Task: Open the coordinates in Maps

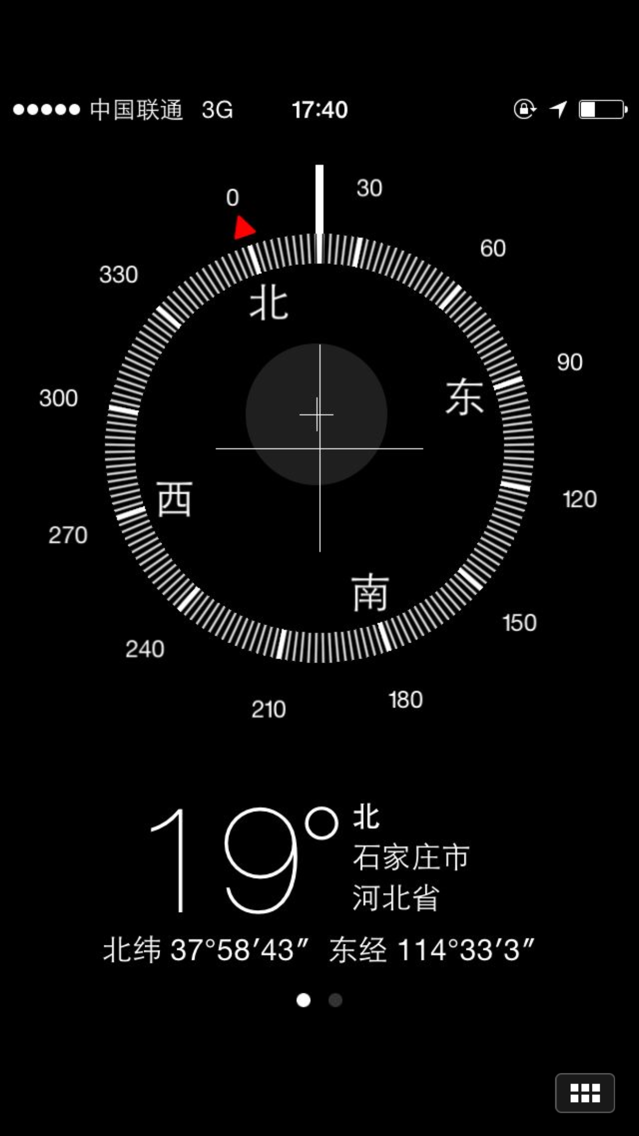Action: click(319, 950)
